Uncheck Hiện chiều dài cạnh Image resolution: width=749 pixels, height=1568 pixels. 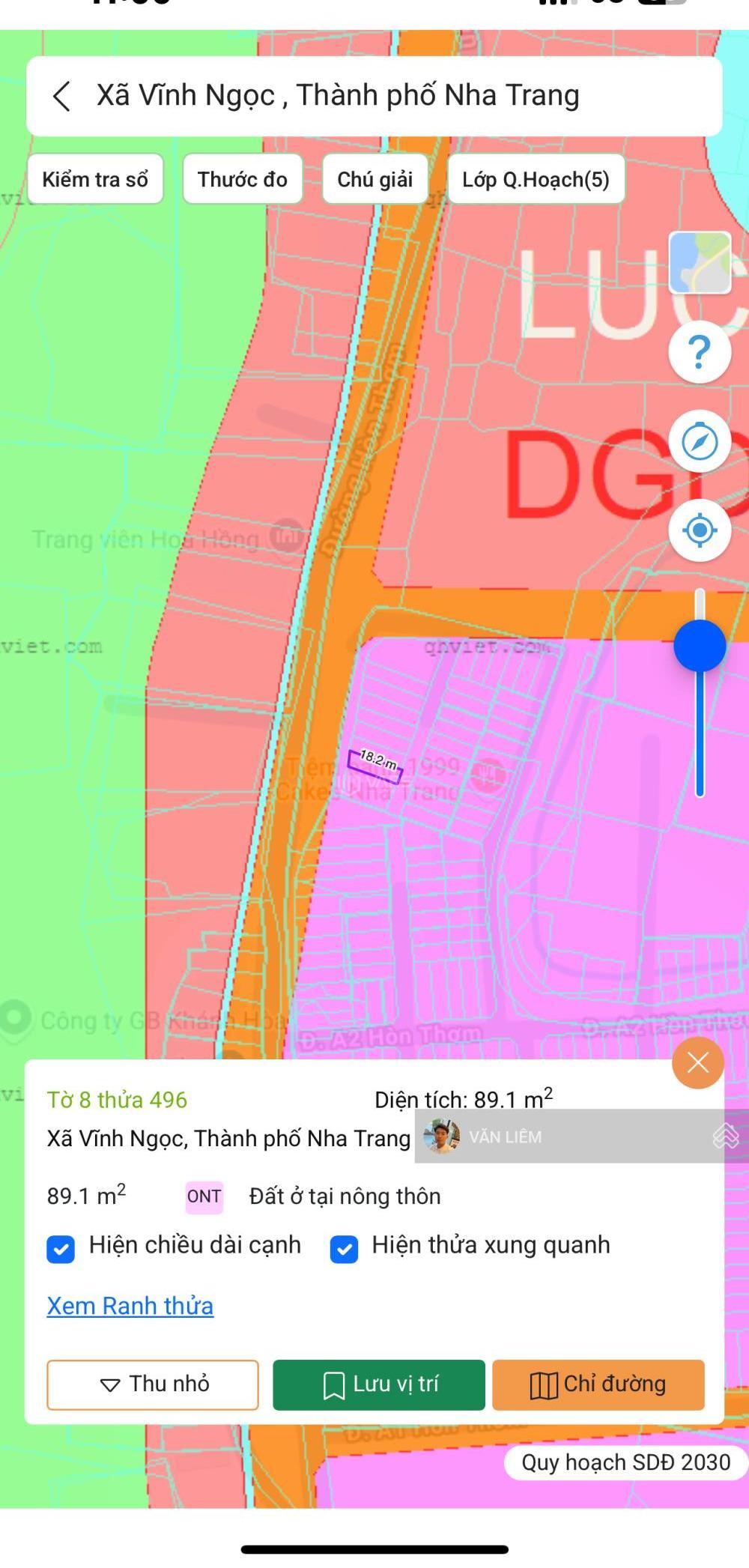(61, 1249)
